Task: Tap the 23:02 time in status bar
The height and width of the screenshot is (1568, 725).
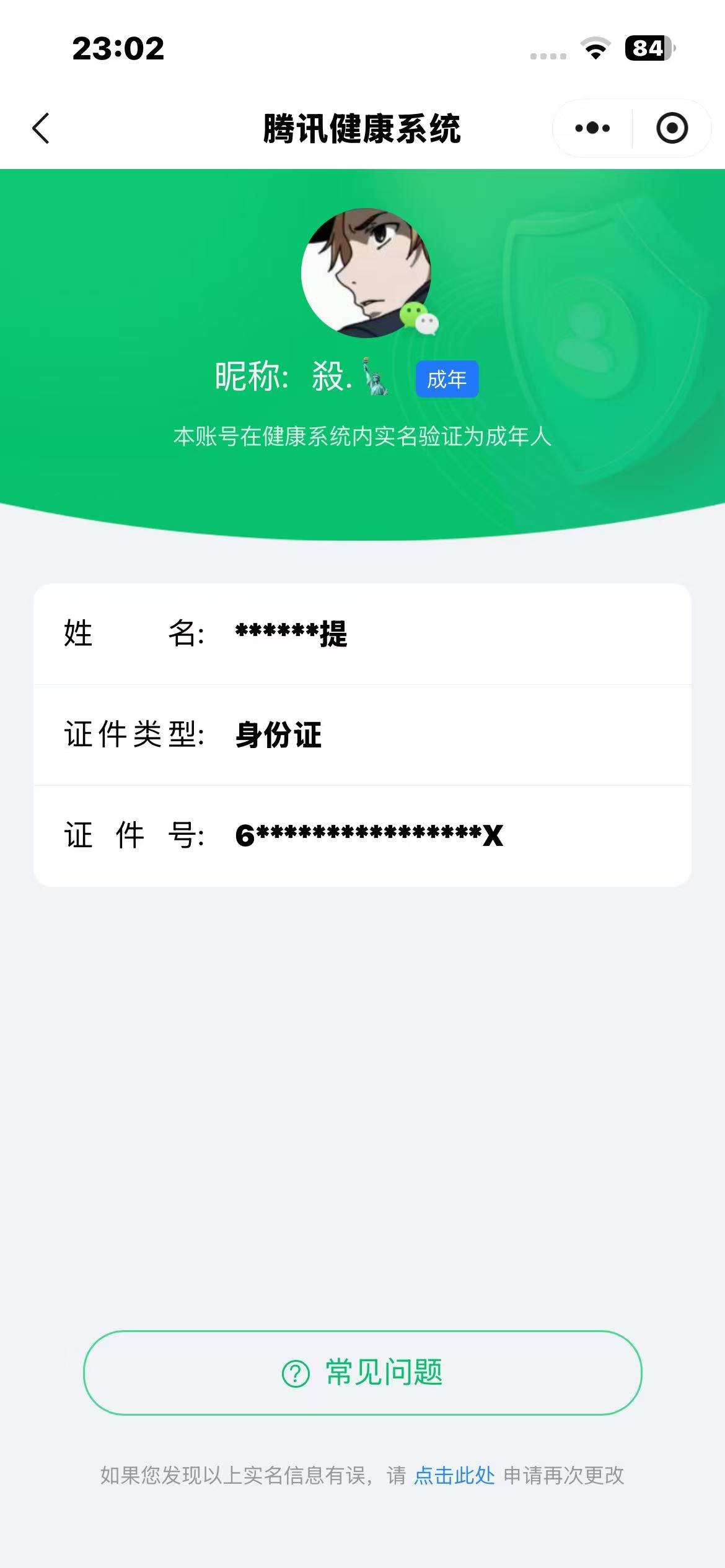Action: (118, 51)
